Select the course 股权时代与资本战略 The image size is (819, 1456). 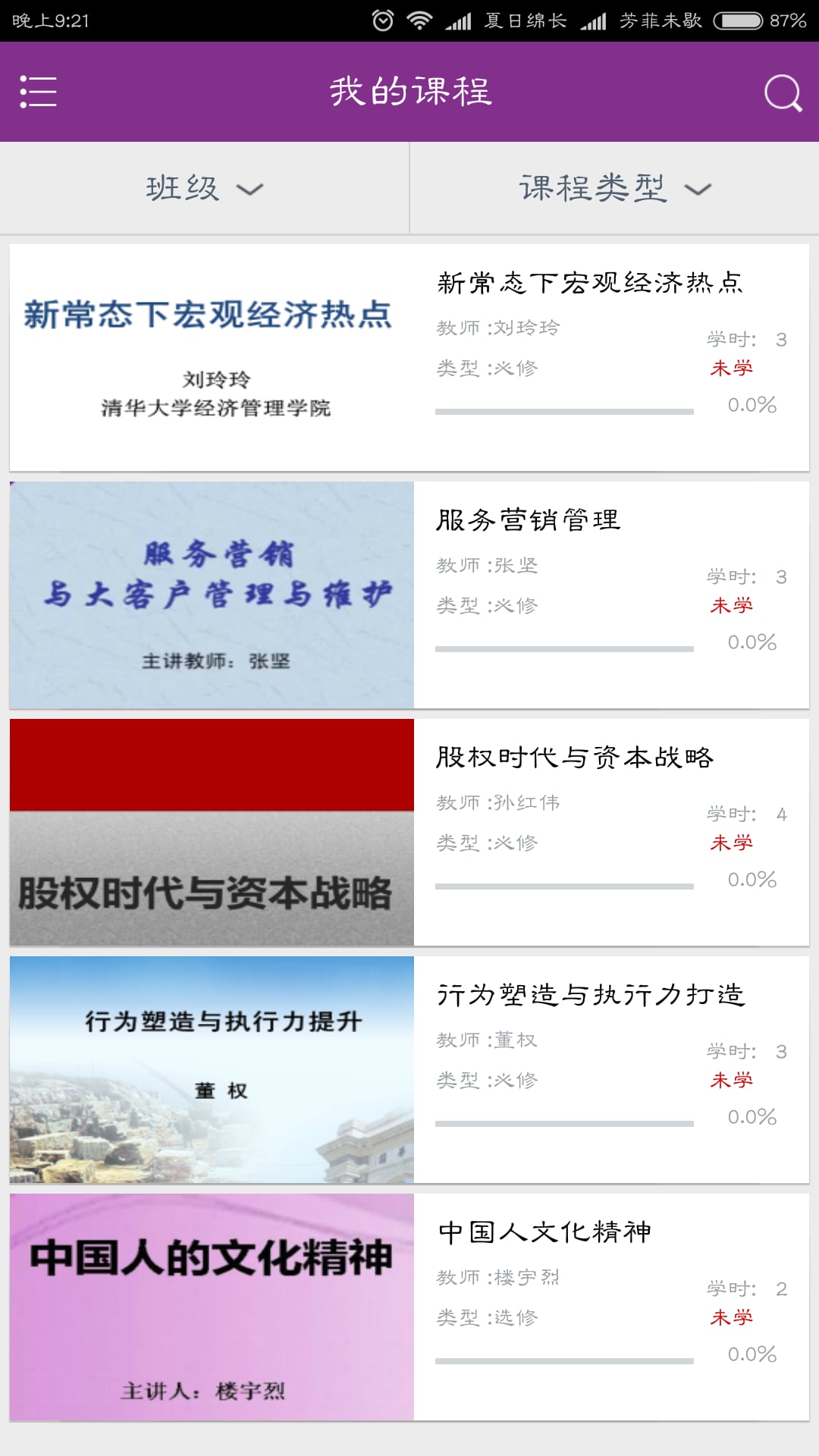[x=409, y=832]
